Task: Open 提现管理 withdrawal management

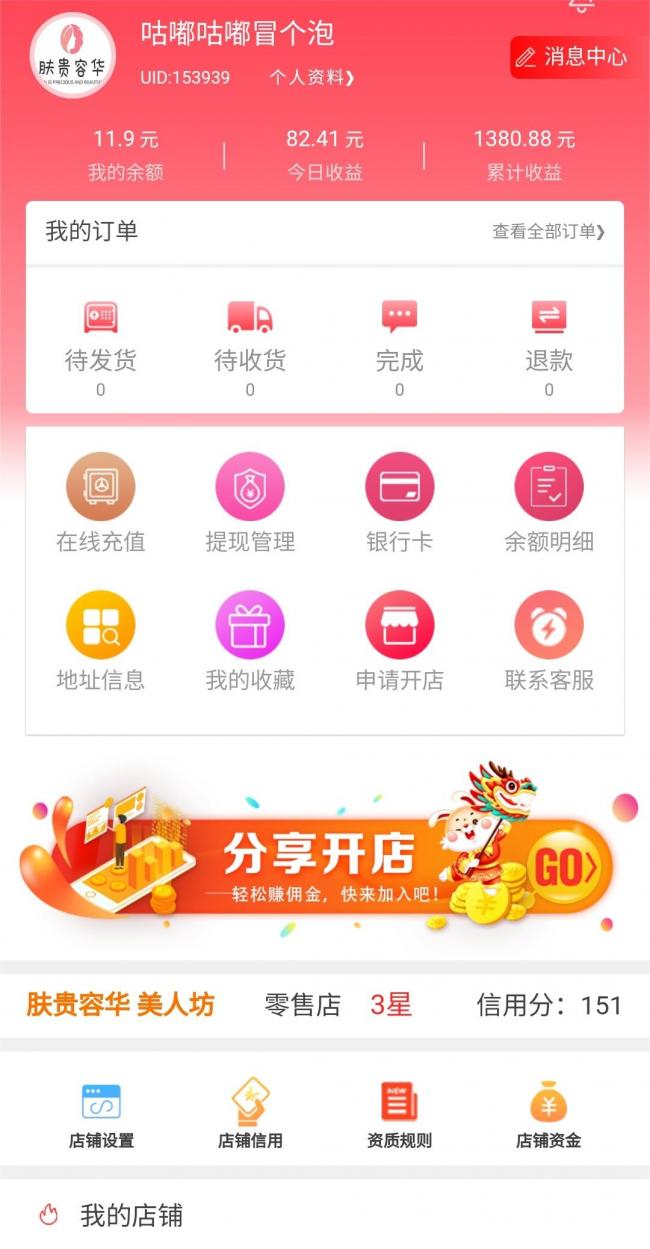Action: click(x=250, y=504)
